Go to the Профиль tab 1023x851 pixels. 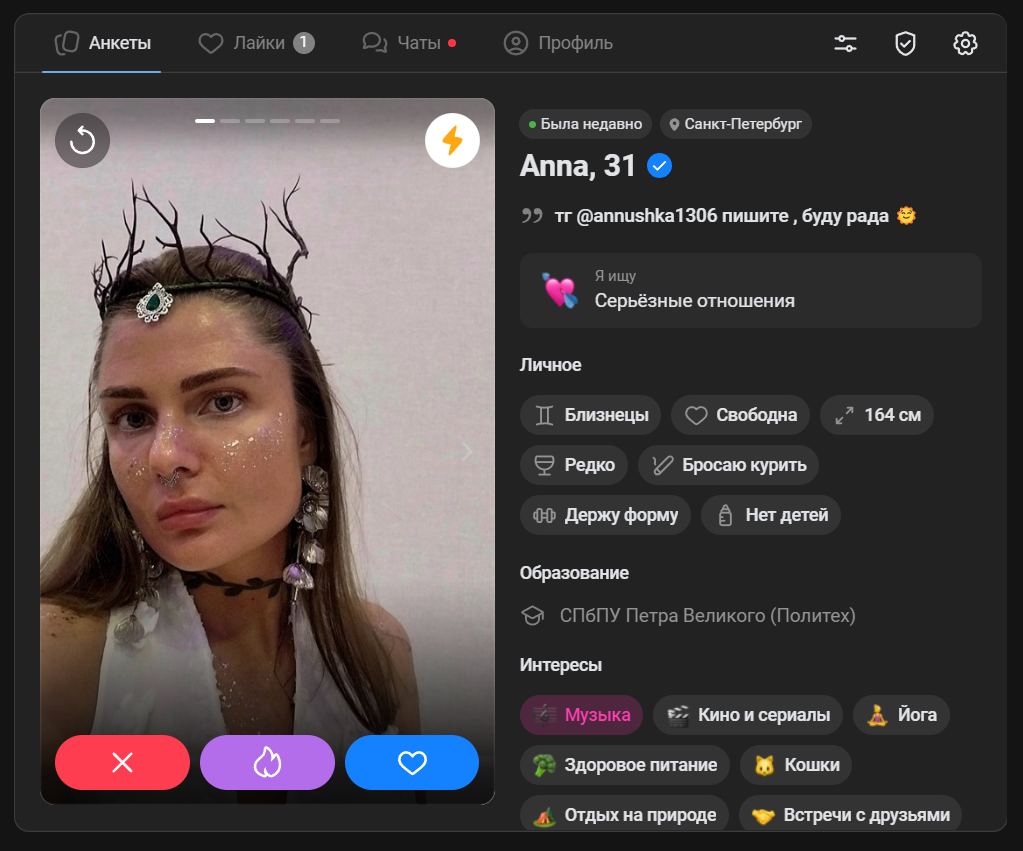coord(558,43)
